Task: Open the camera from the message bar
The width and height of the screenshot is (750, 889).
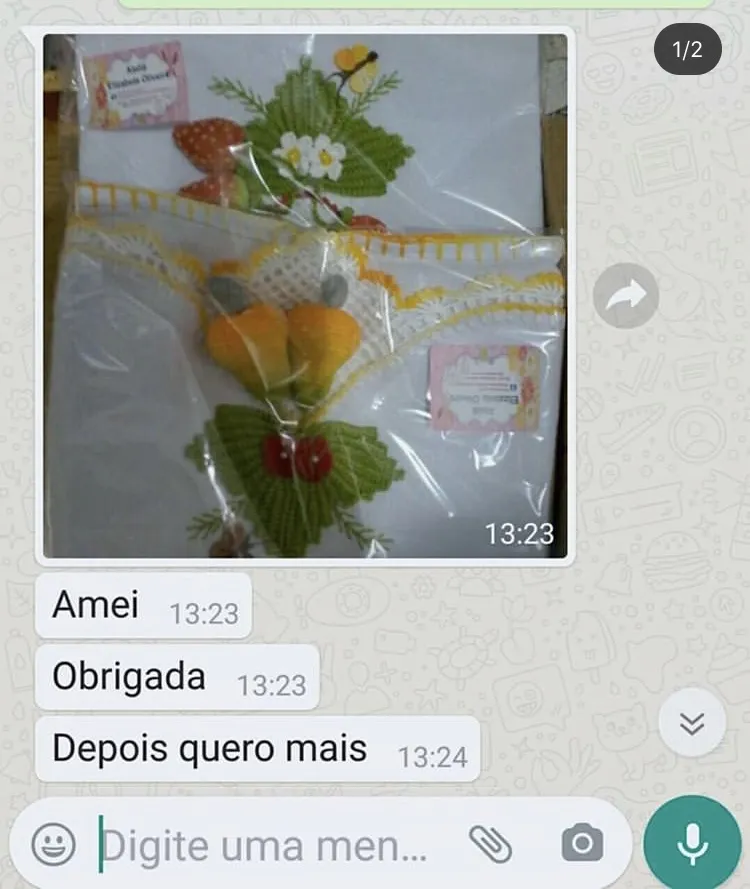Action: [x=582, y=845]
